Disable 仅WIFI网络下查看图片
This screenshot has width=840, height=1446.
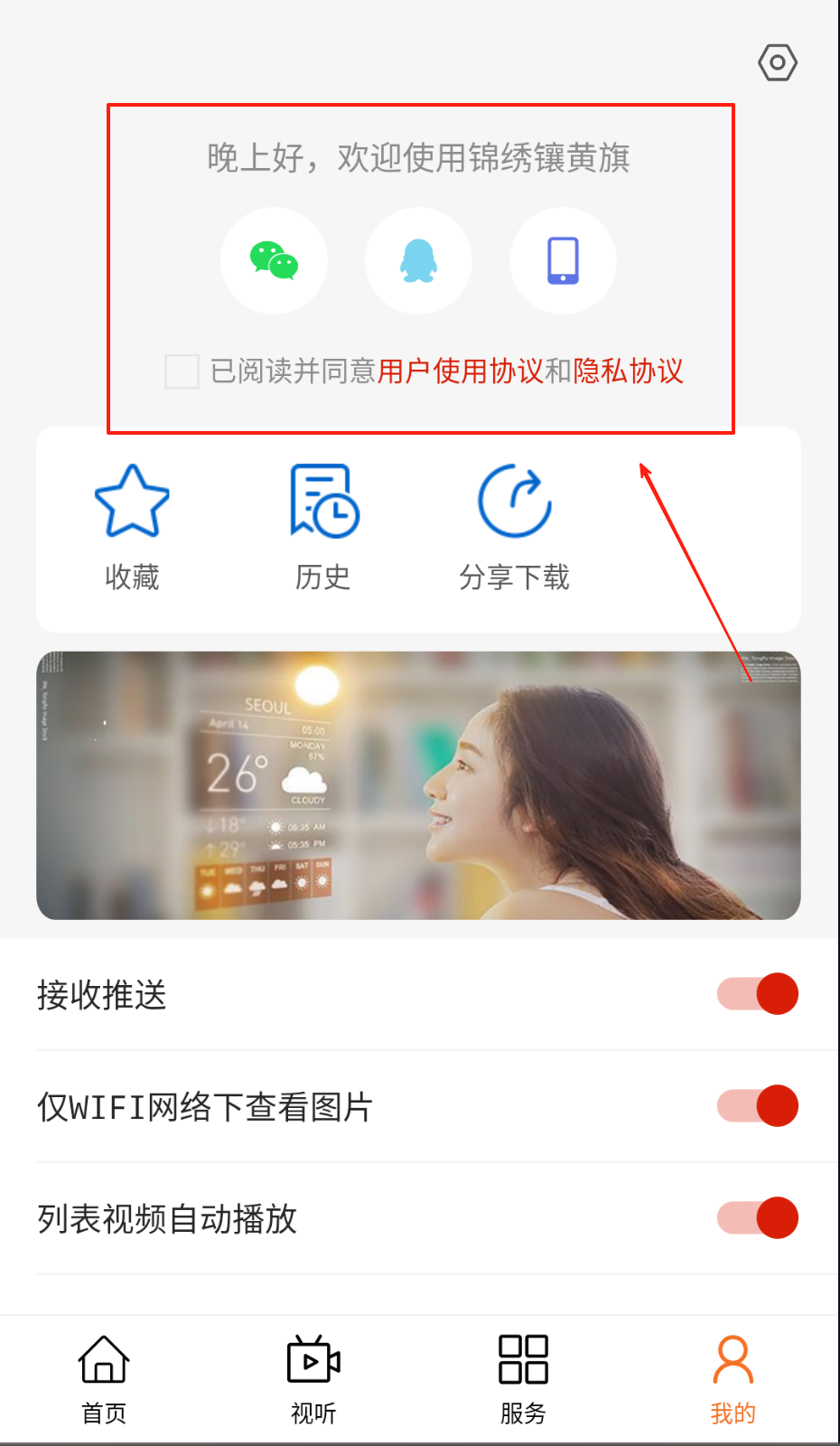[x=757, y=1106]
